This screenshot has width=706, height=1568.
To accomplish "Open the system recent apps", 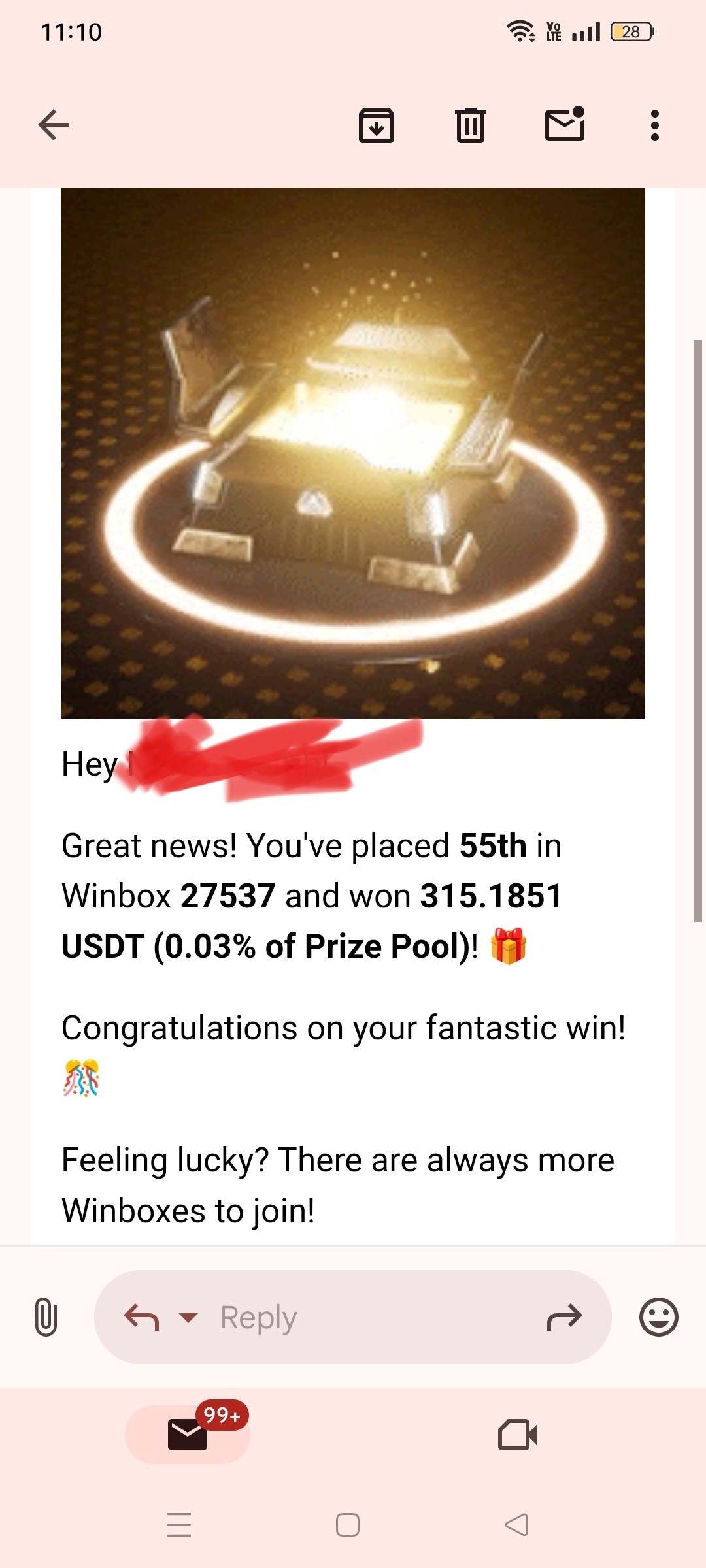I will point(179,1525).
